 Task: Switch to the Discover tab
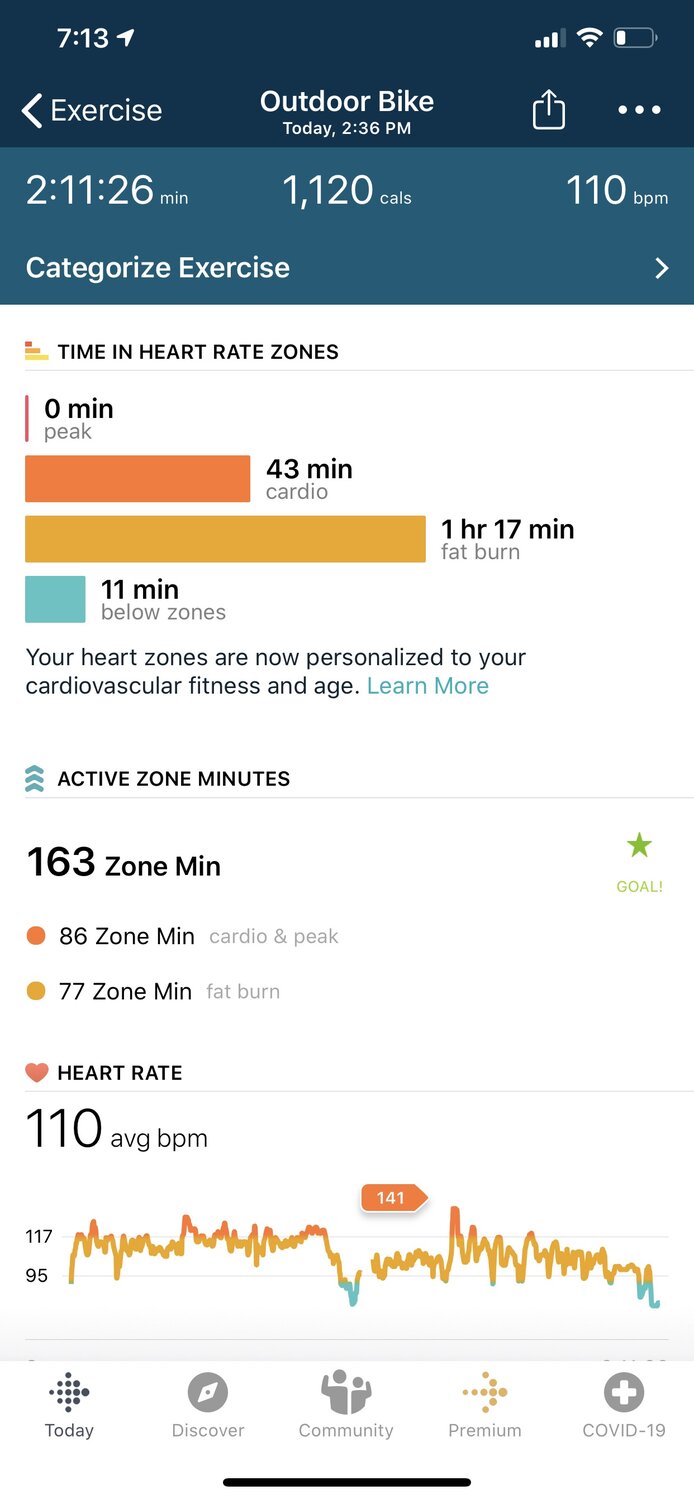pyautogui.click(x=208, y=1405)
